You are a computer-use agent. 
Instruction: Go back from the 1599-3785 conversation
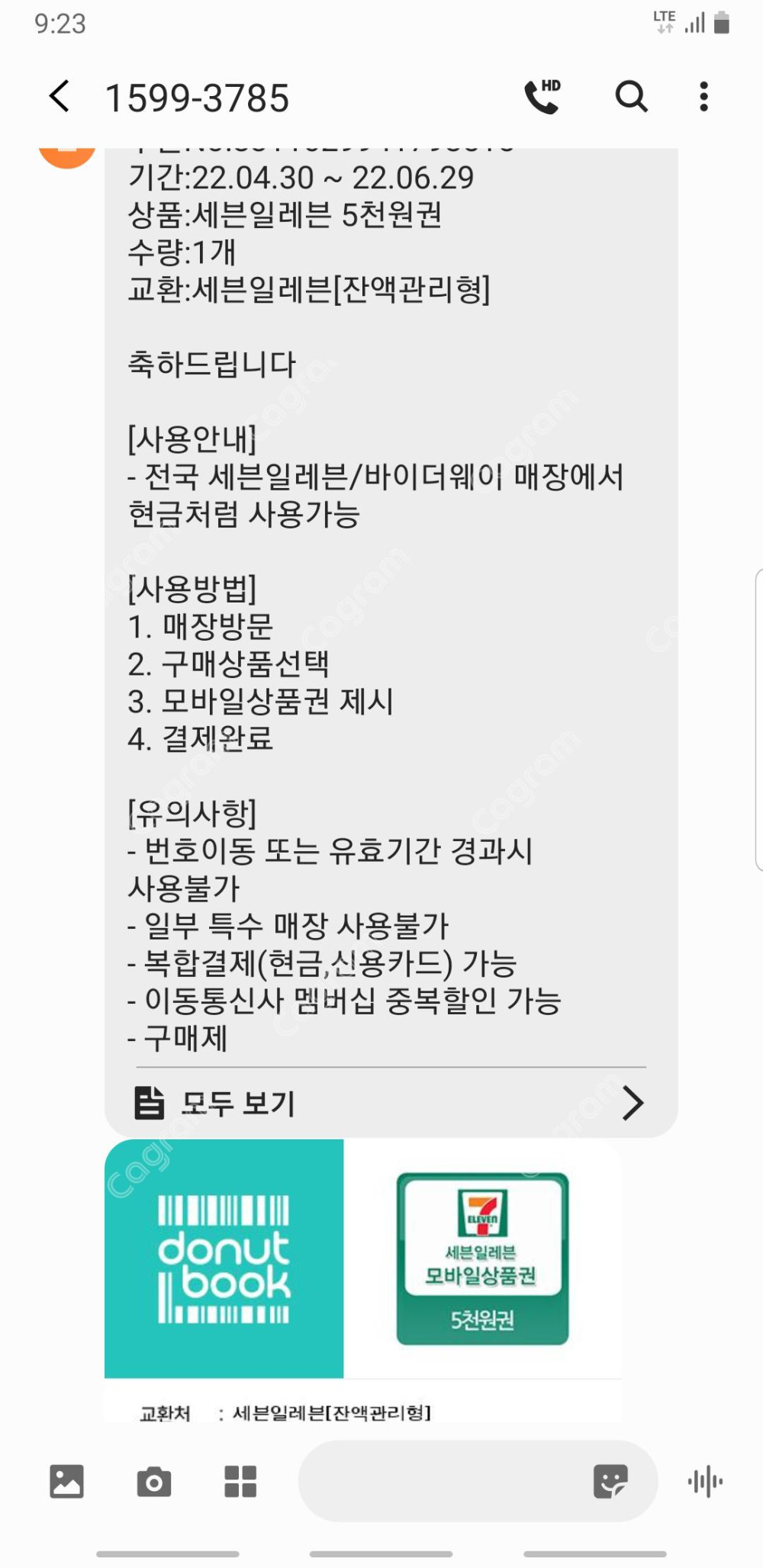tap(60, 97)
